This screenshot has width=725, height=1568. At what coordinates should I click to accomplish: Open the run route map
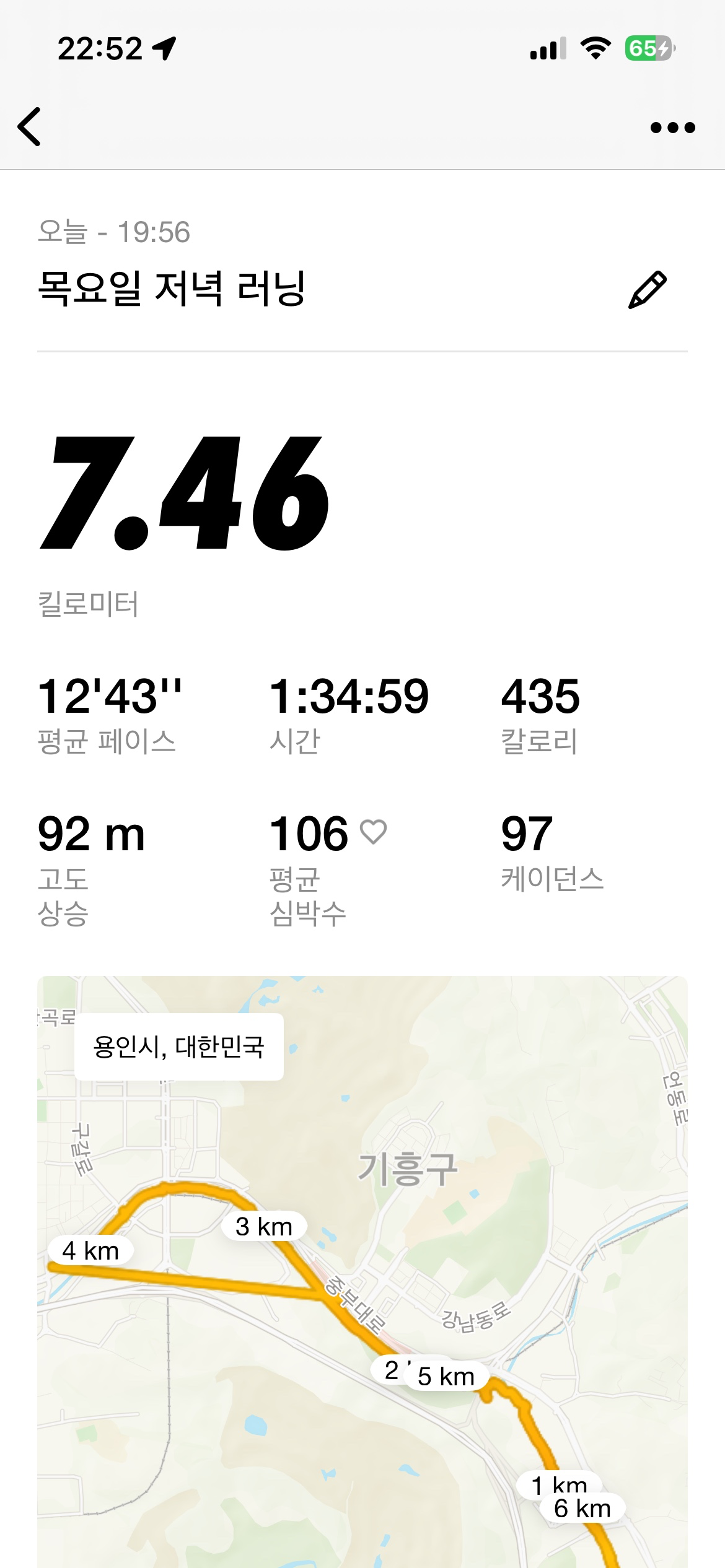(362, 1272)
